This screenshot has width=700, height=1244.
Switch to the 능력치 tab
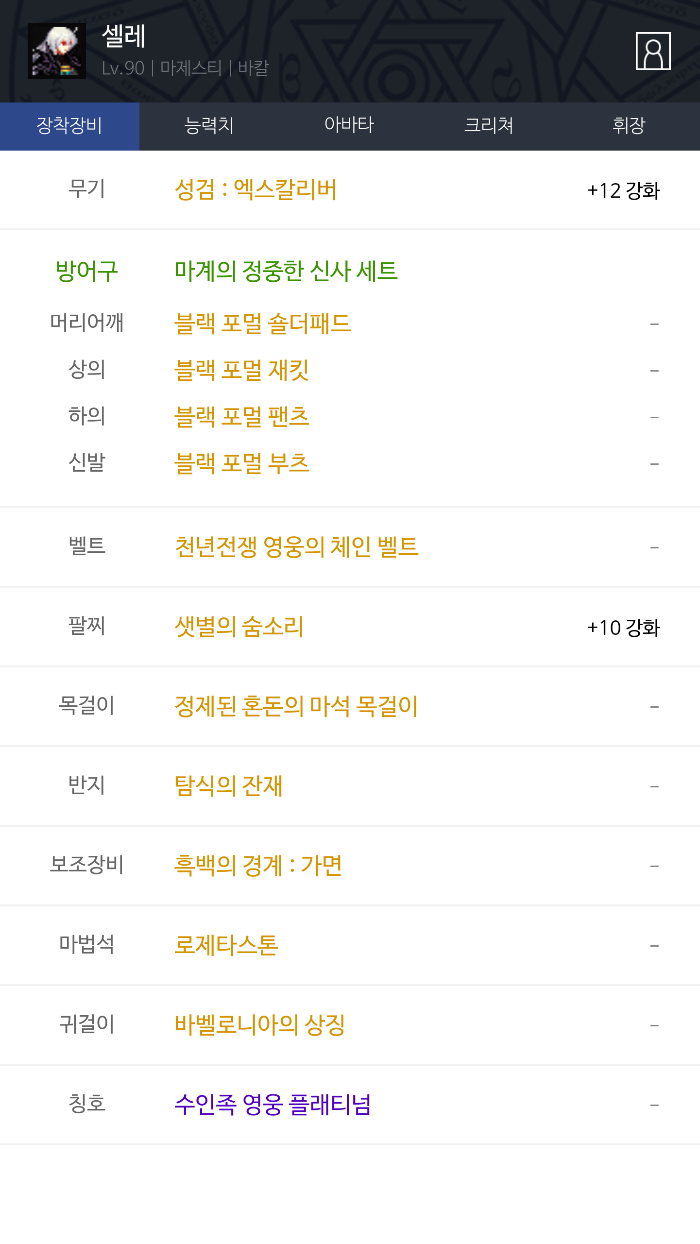click(209, 126)
